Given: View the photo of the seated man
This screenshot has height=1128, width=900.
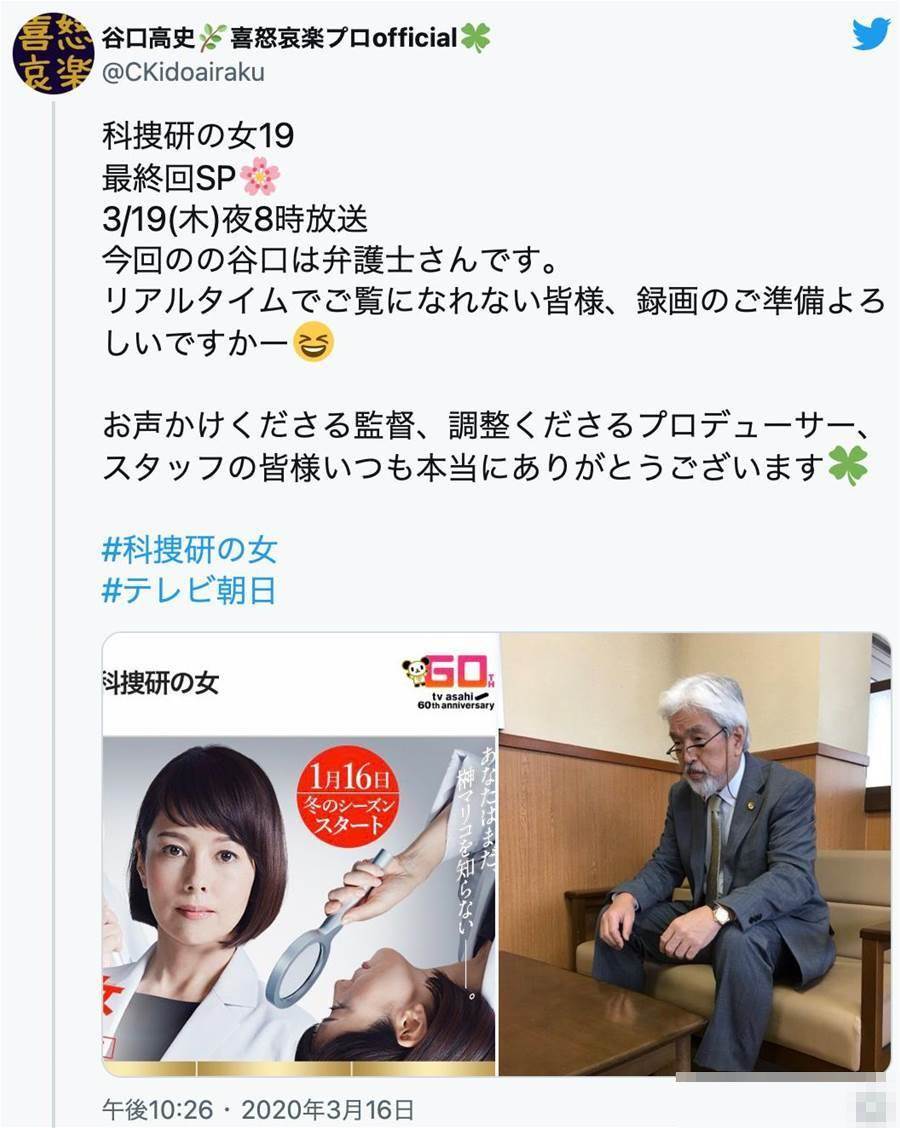Looking at the screenshot, I should coord(695,854).
